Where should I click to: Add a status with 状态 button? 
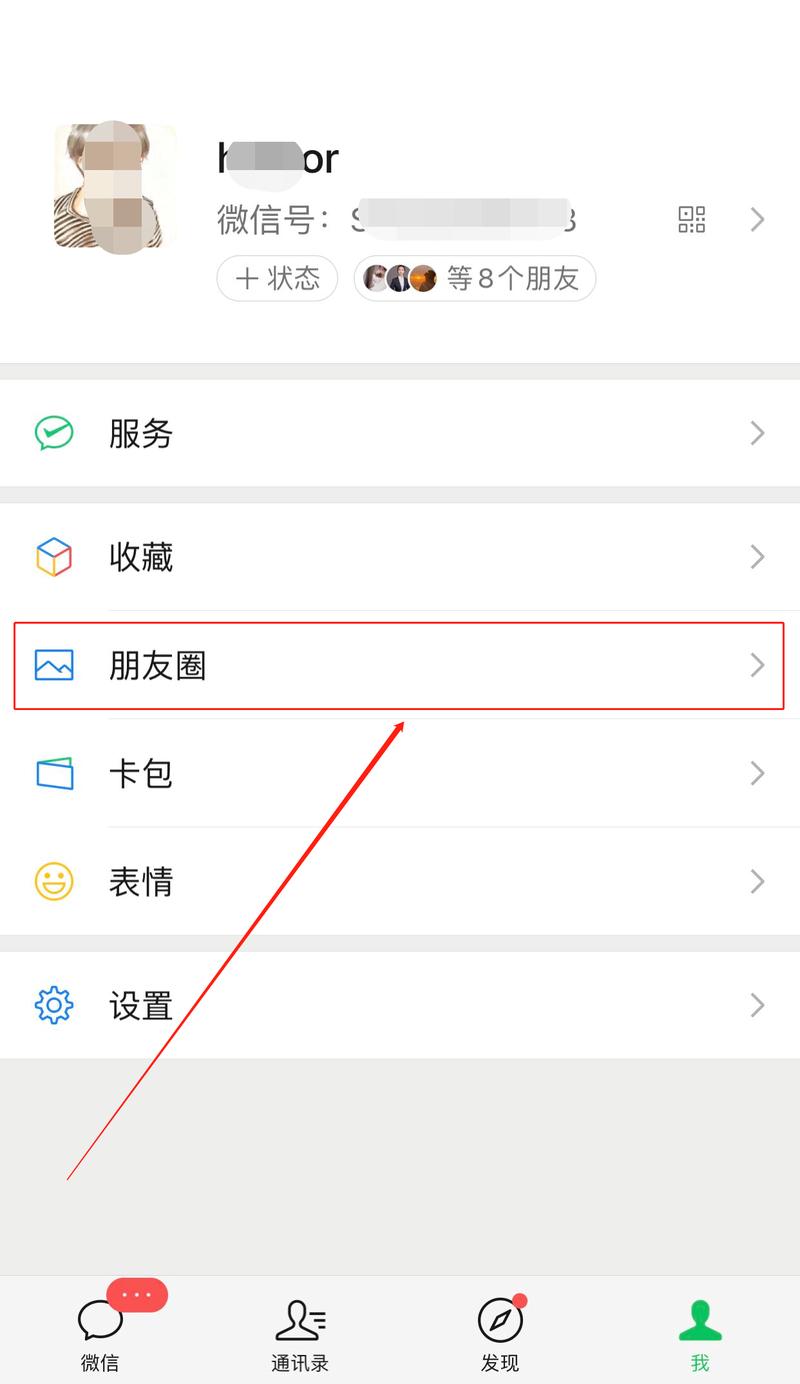click(277, 278)
